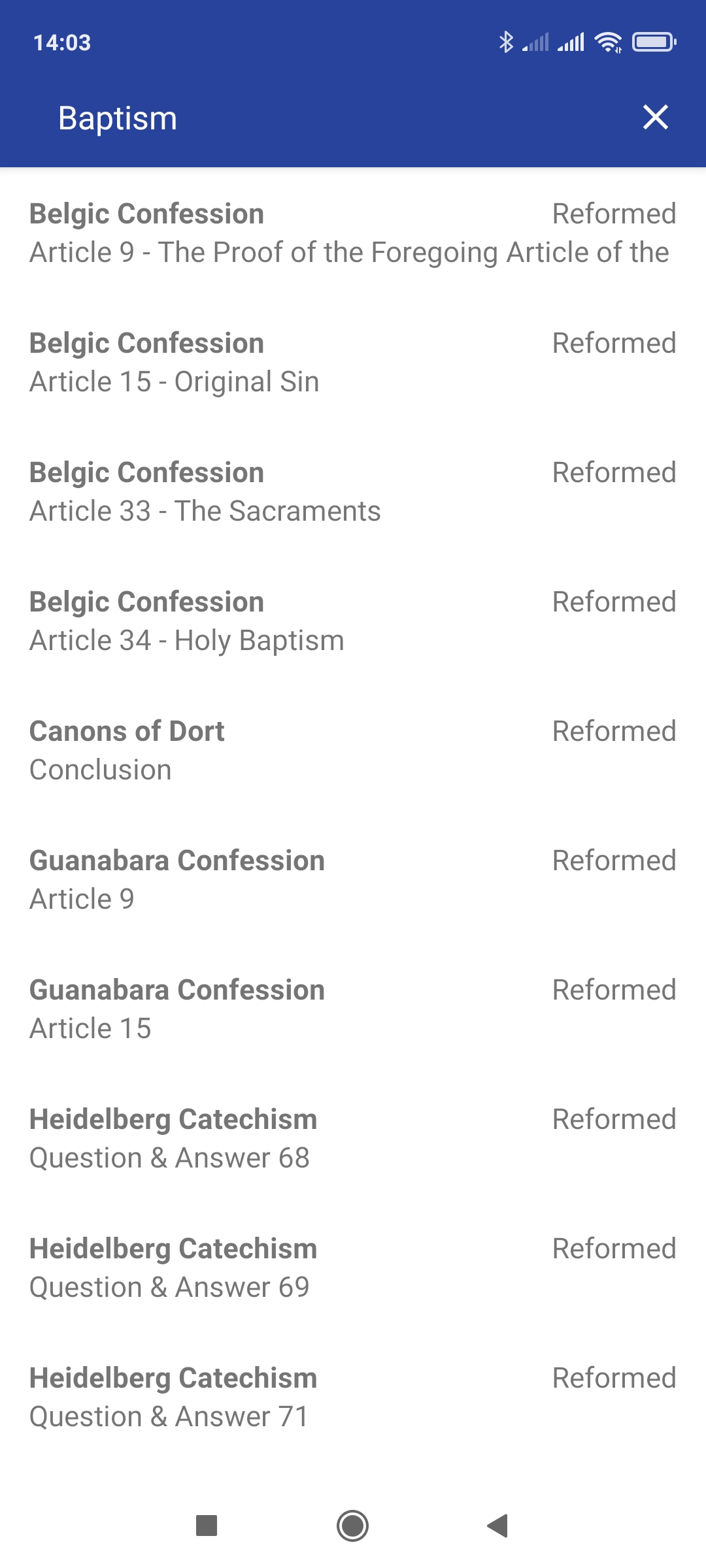Open Canons of Dort Conclusion
This screenshot has width=706, height=1568.
click(353, 750)
